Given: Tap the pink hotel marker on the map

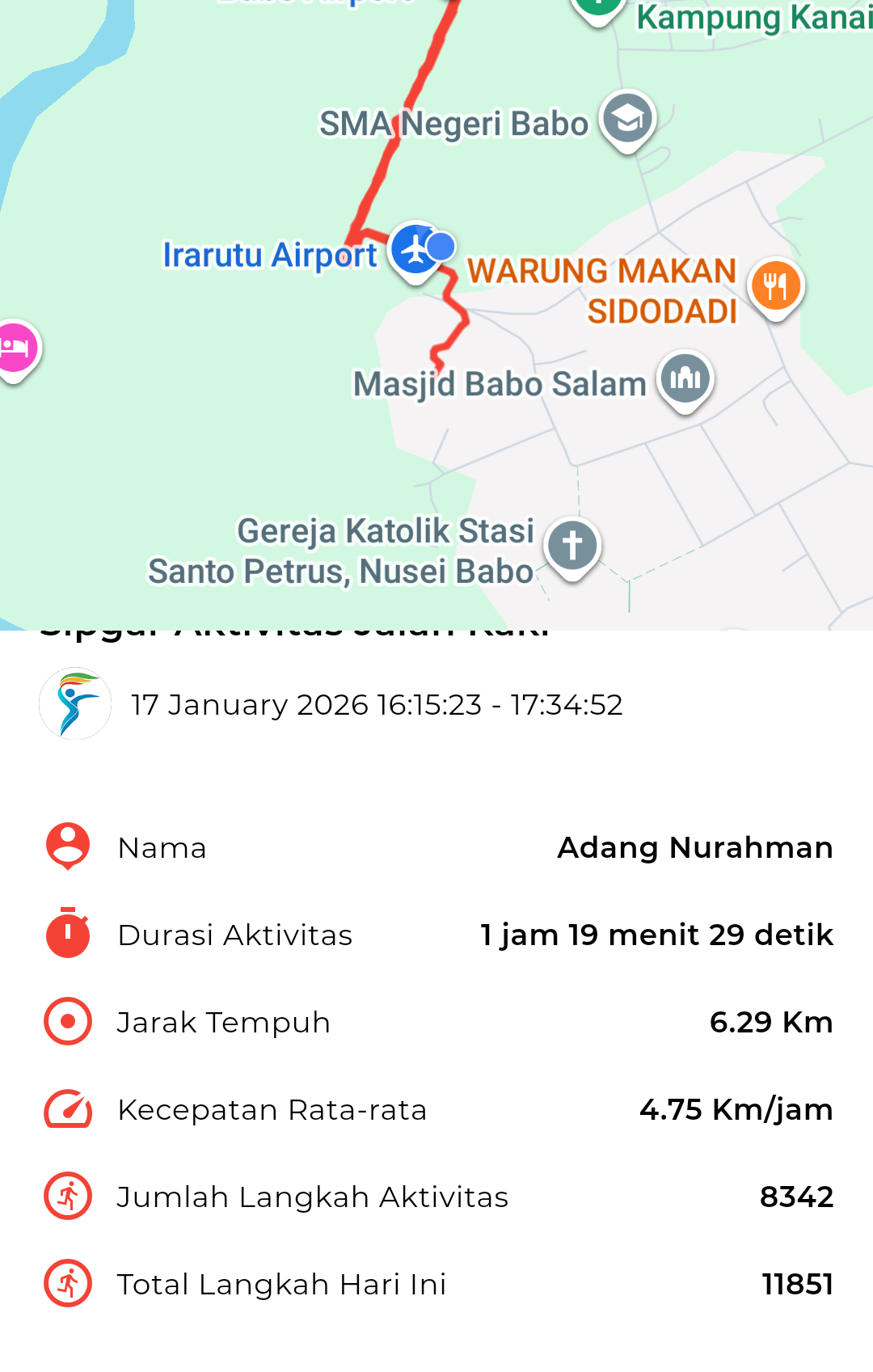Looking at the screenshot, I should (15, 348).
